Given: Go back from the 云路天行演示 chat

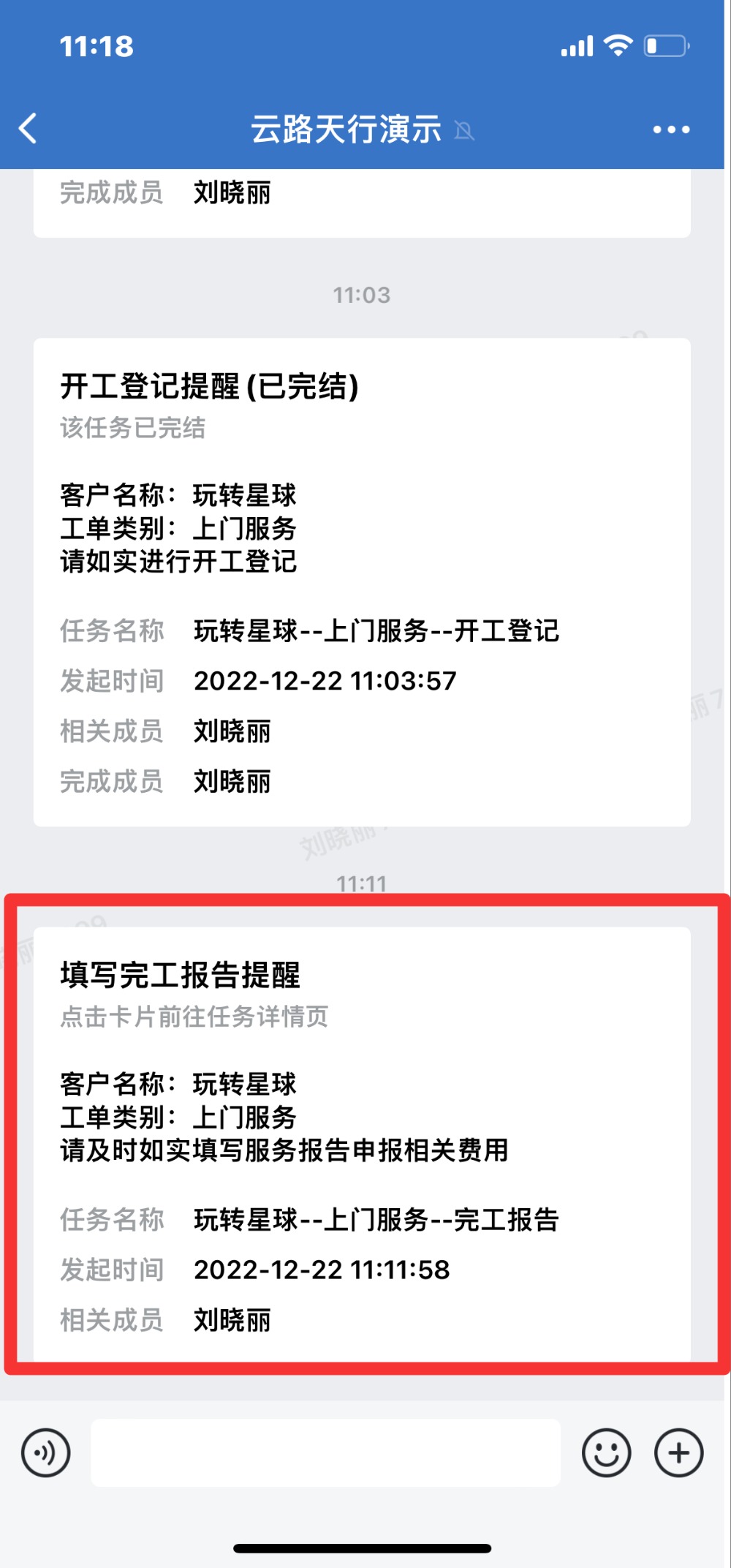Looking at the screenshot, I should point(29,129).
